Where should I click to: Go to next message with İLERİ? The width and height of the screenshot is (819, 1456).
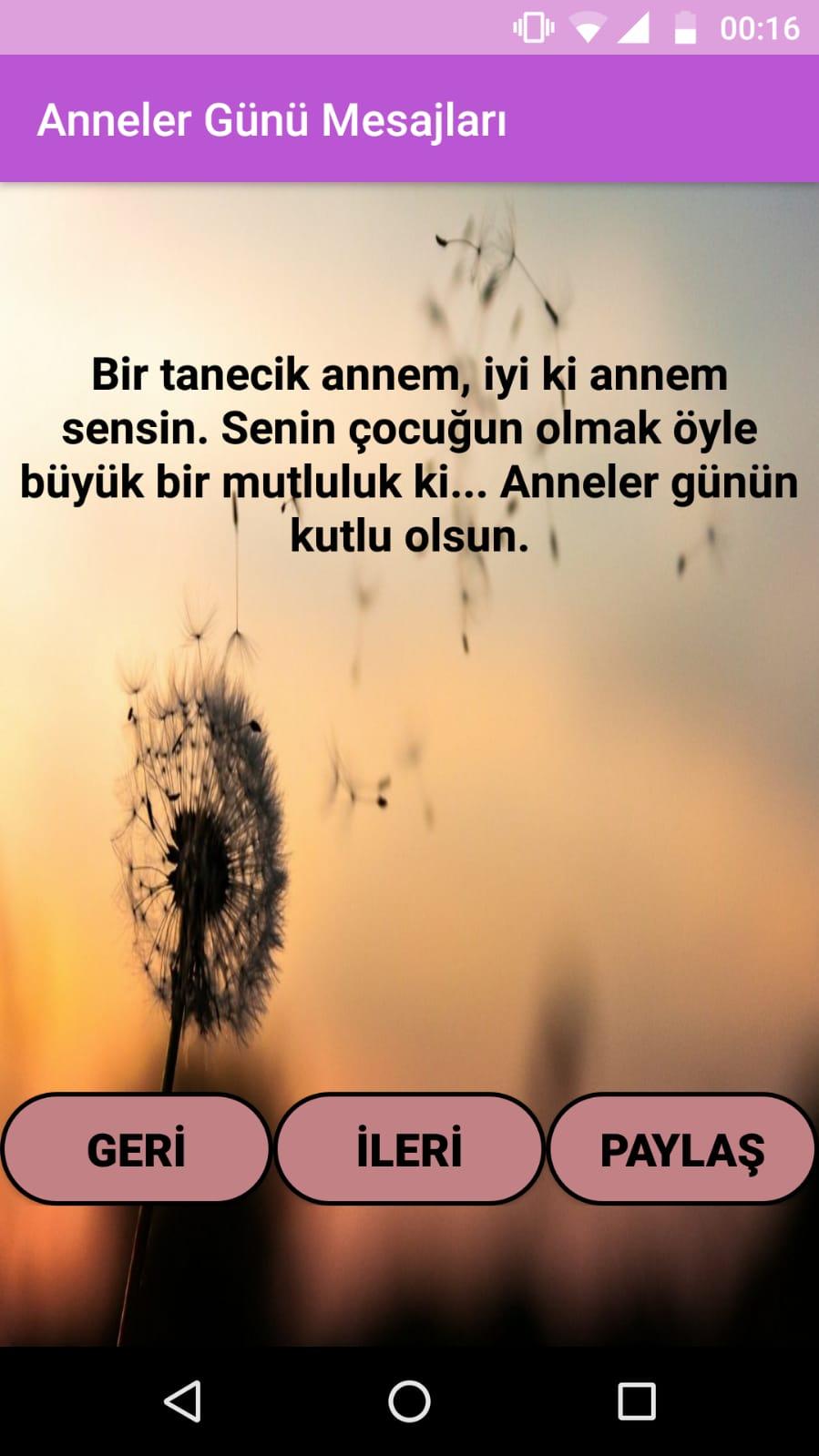tap(409, 1149)
